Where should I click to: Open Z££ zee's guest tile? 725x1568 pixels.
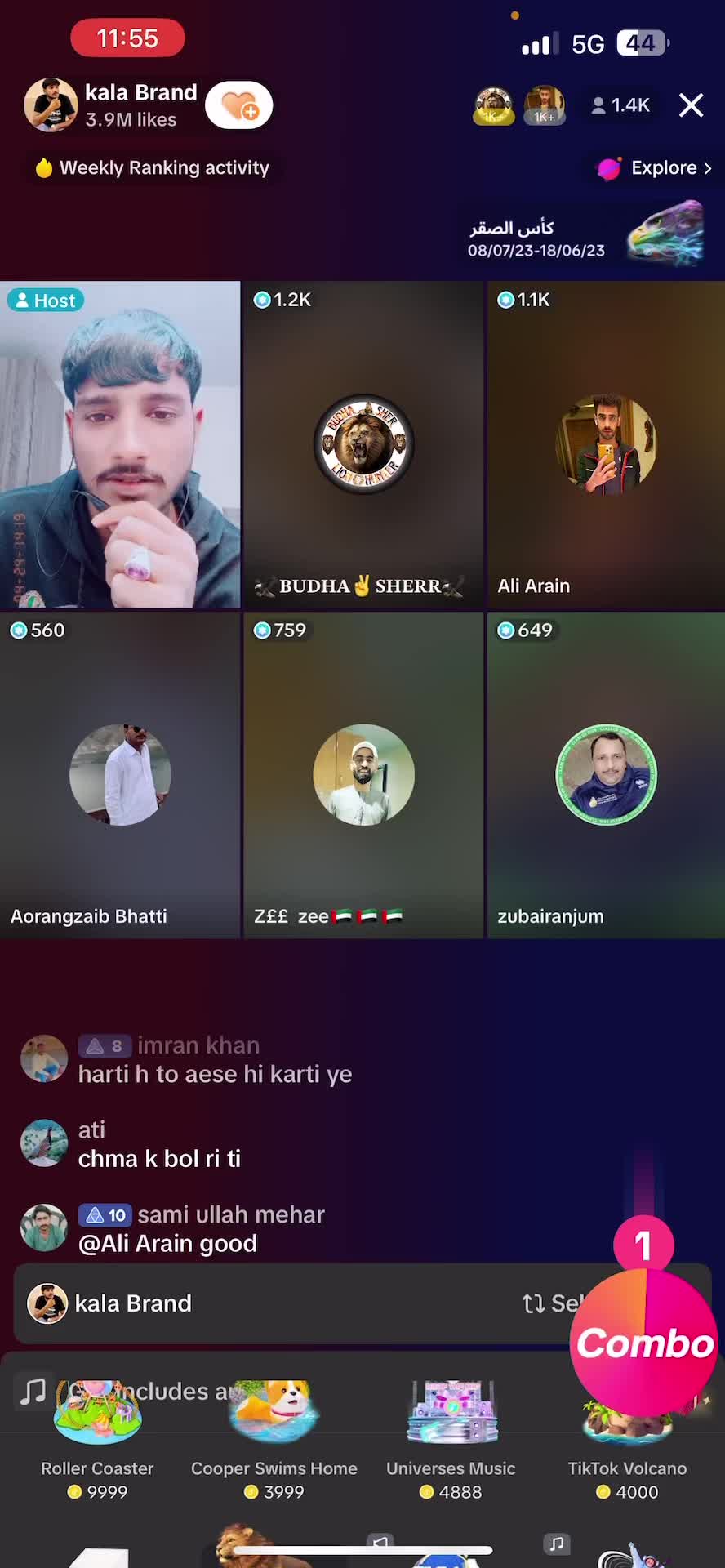pos(363,775)
